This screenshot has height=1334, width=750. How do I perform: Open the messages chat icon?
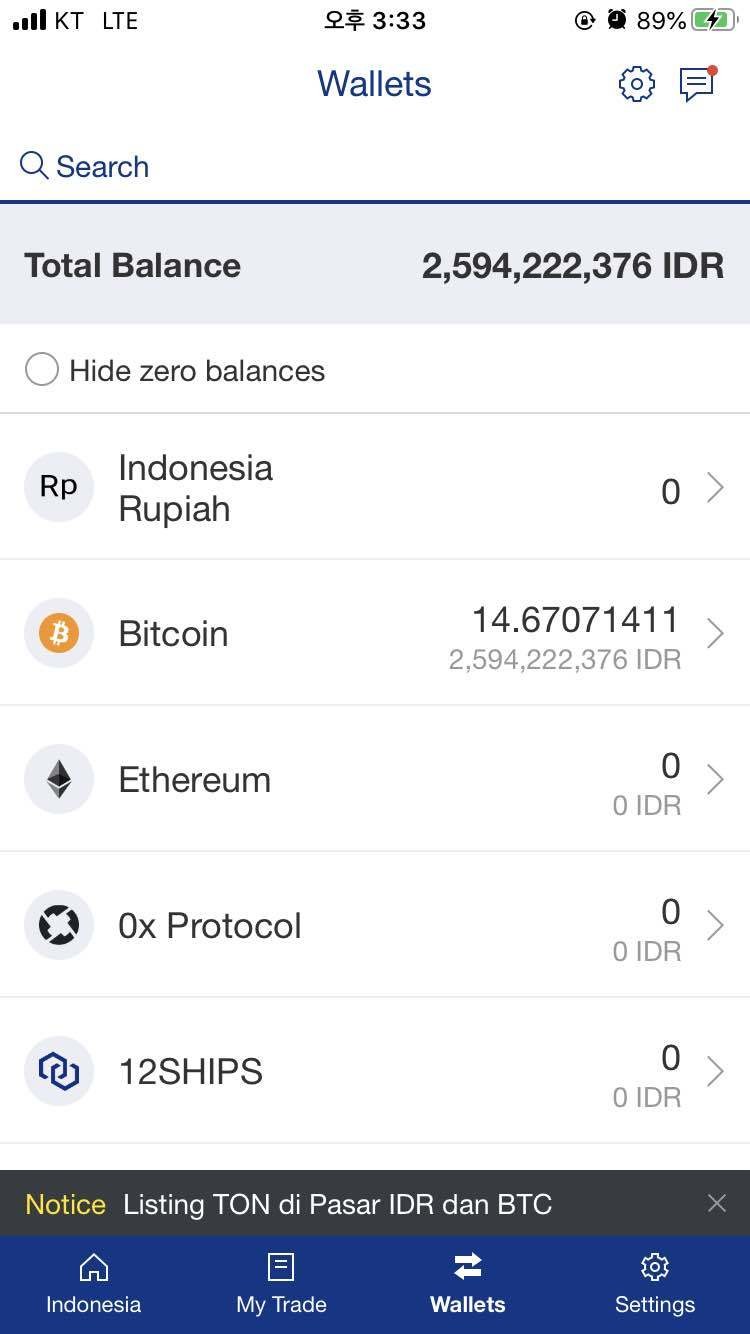tap(697, 85)
